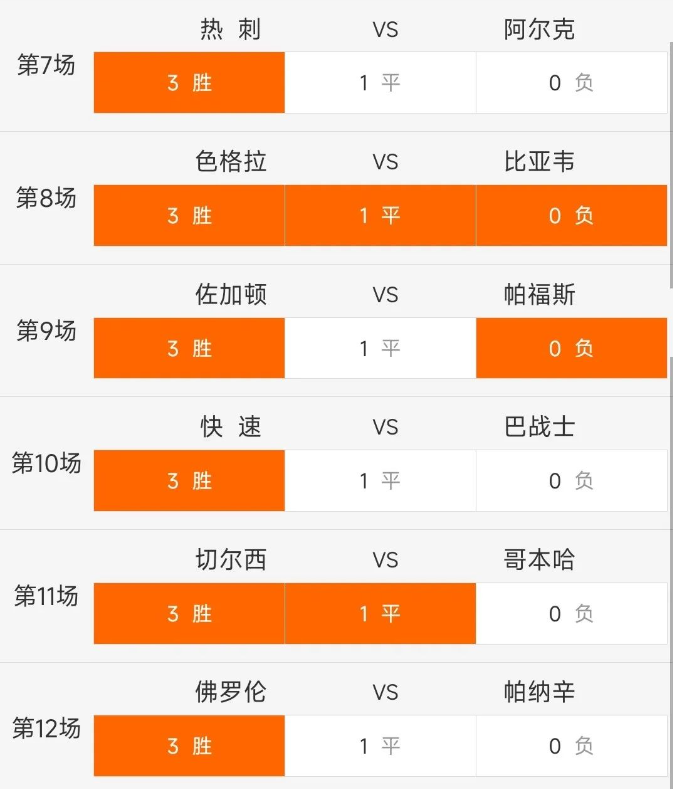This screenshot has height=789, width=673.
Task: Pick 1 平 for match 第7场
Action: point(380,83)
